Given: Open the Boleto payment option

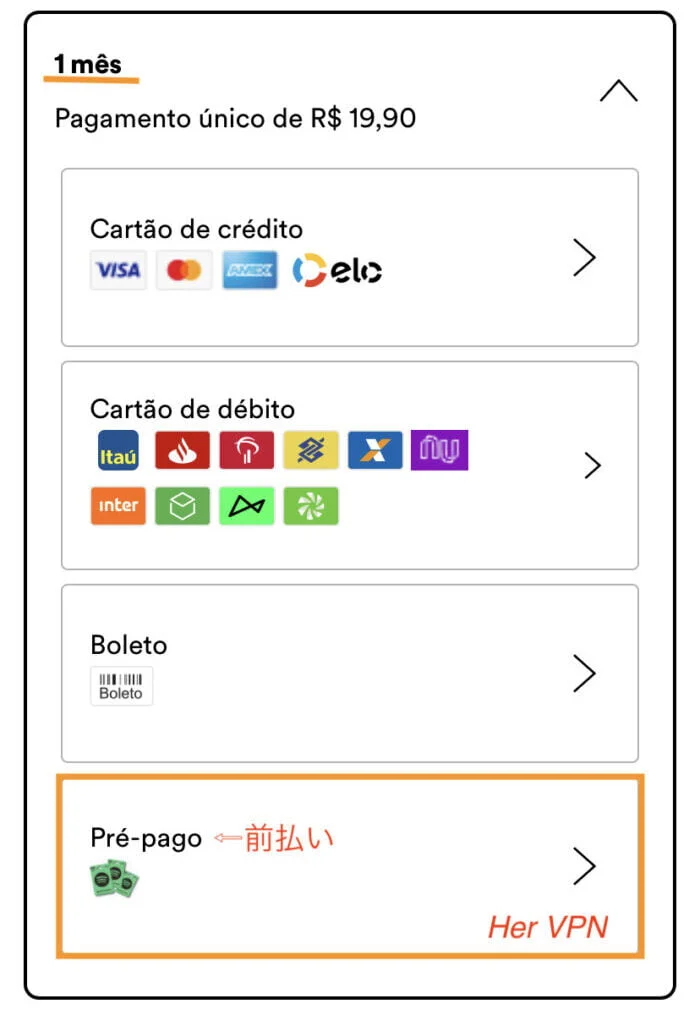Looking at the screenshot, I should pyautogui.click(x=349, y=673).
